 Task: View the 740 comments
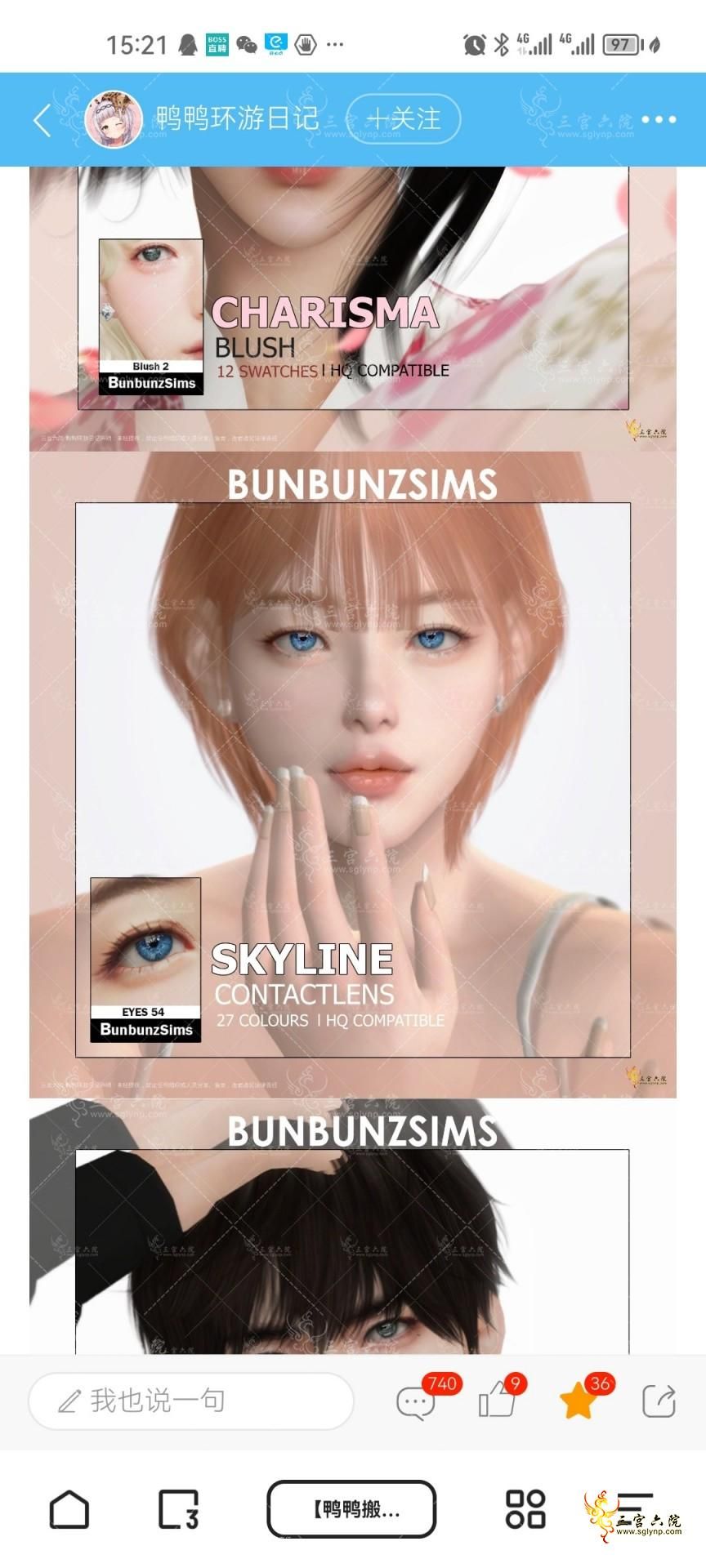tap(417, 1401)
